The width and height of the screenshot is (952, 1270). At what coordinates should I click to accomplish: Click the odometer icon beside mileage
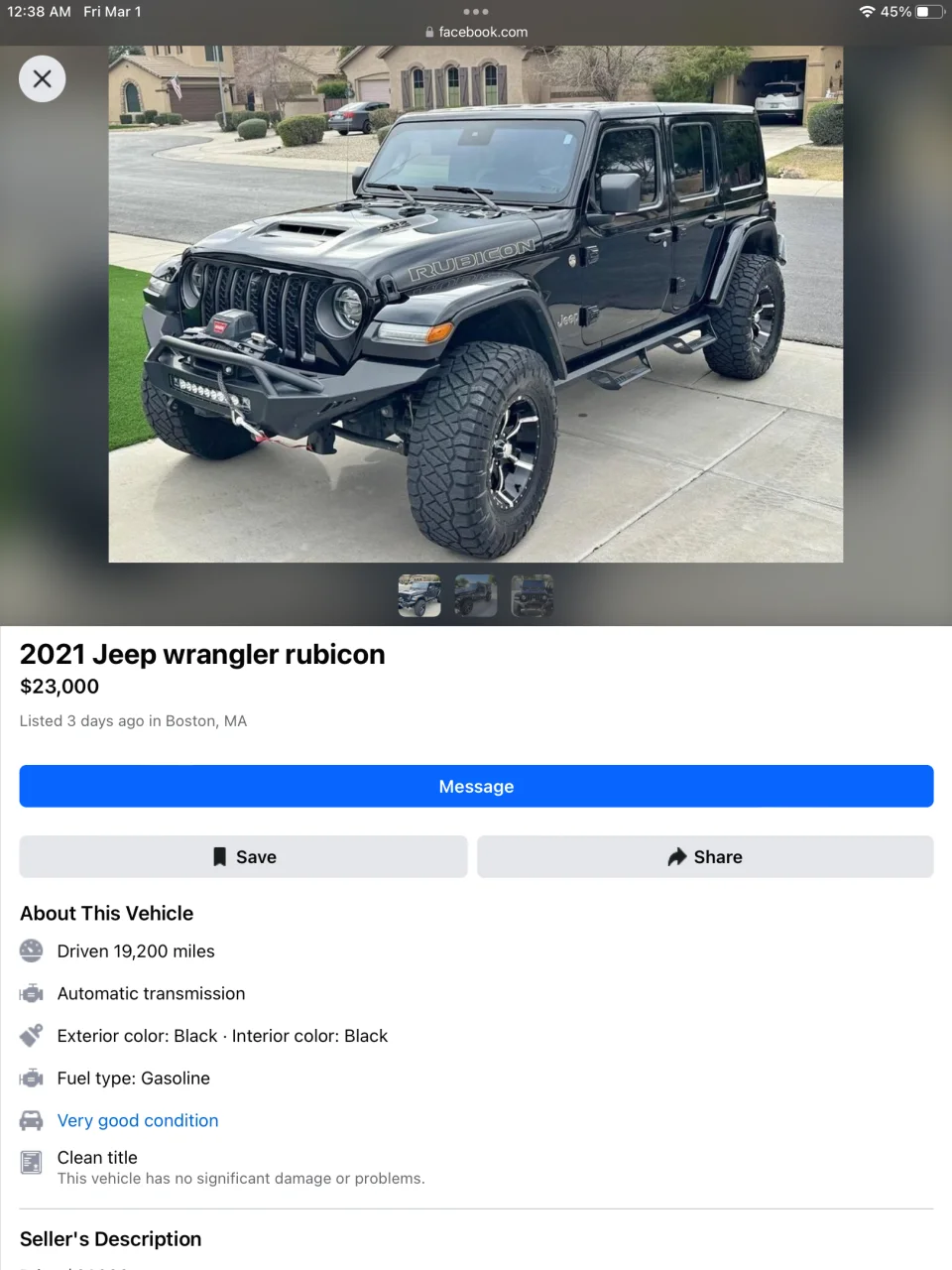(32, 951)
